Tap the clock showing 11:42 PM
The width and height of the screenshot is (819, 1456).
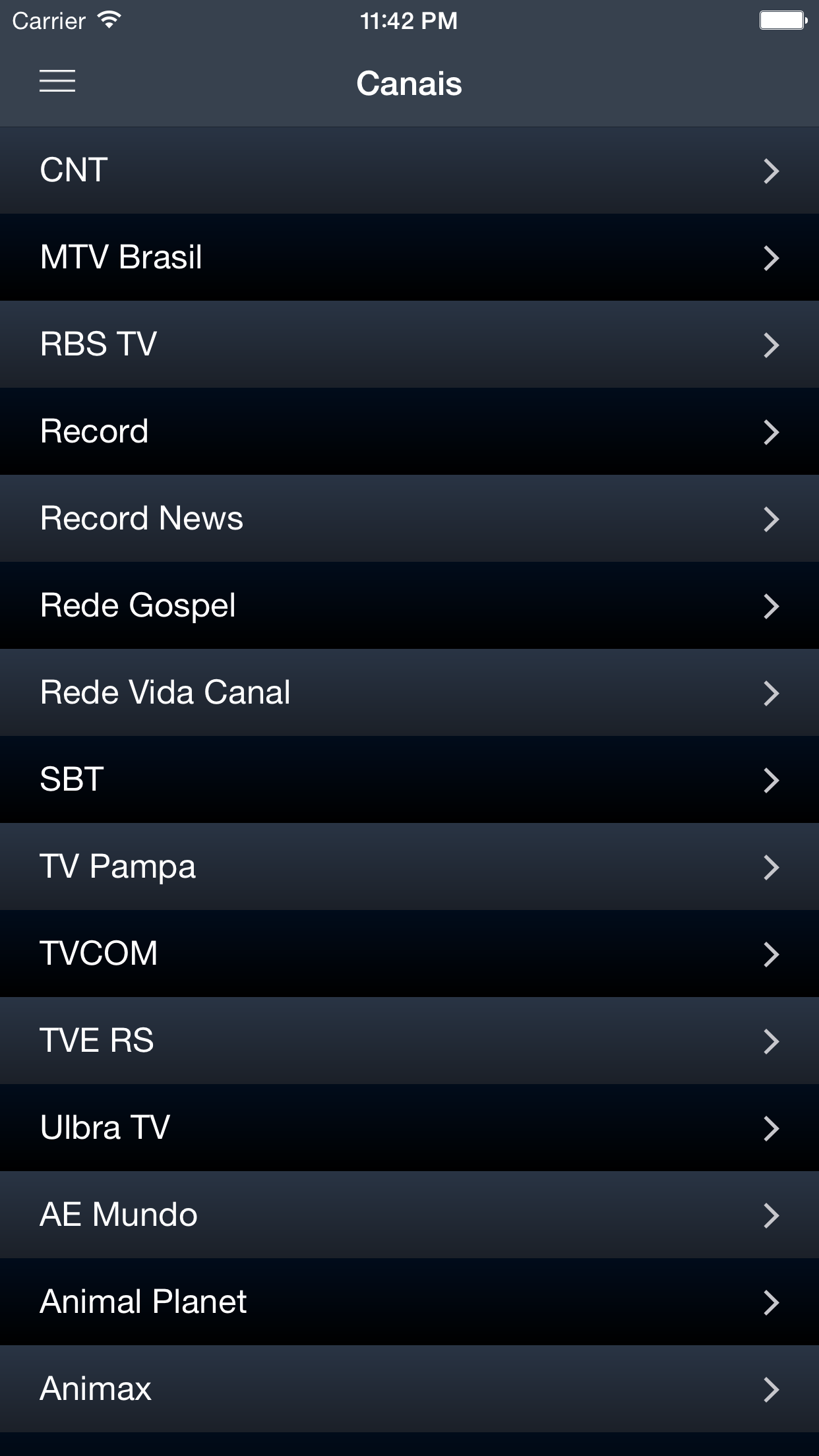tap(409, 20)
